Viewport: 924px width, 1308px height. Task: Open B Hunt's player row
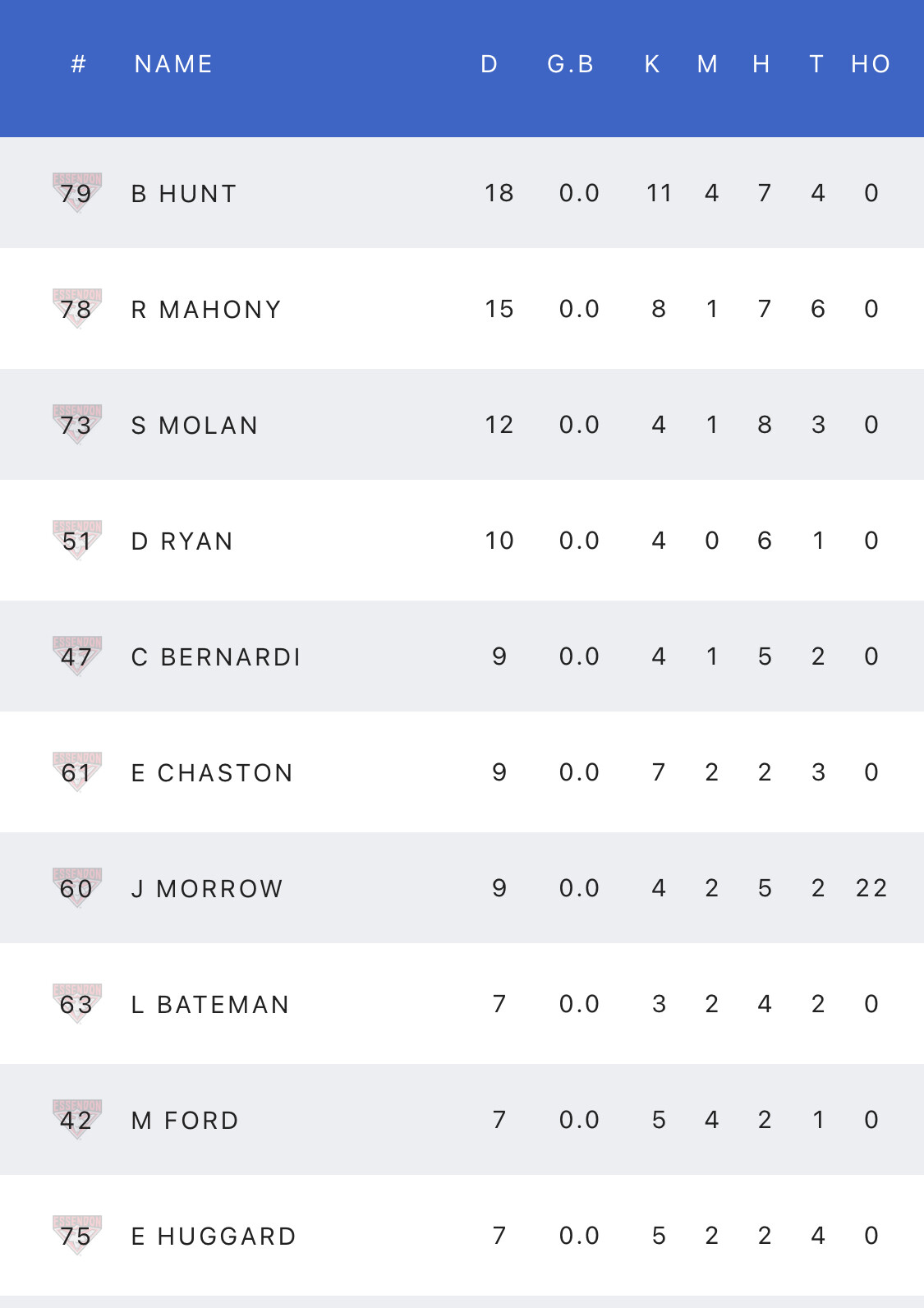pyautogui.click(x=185, y=194)
